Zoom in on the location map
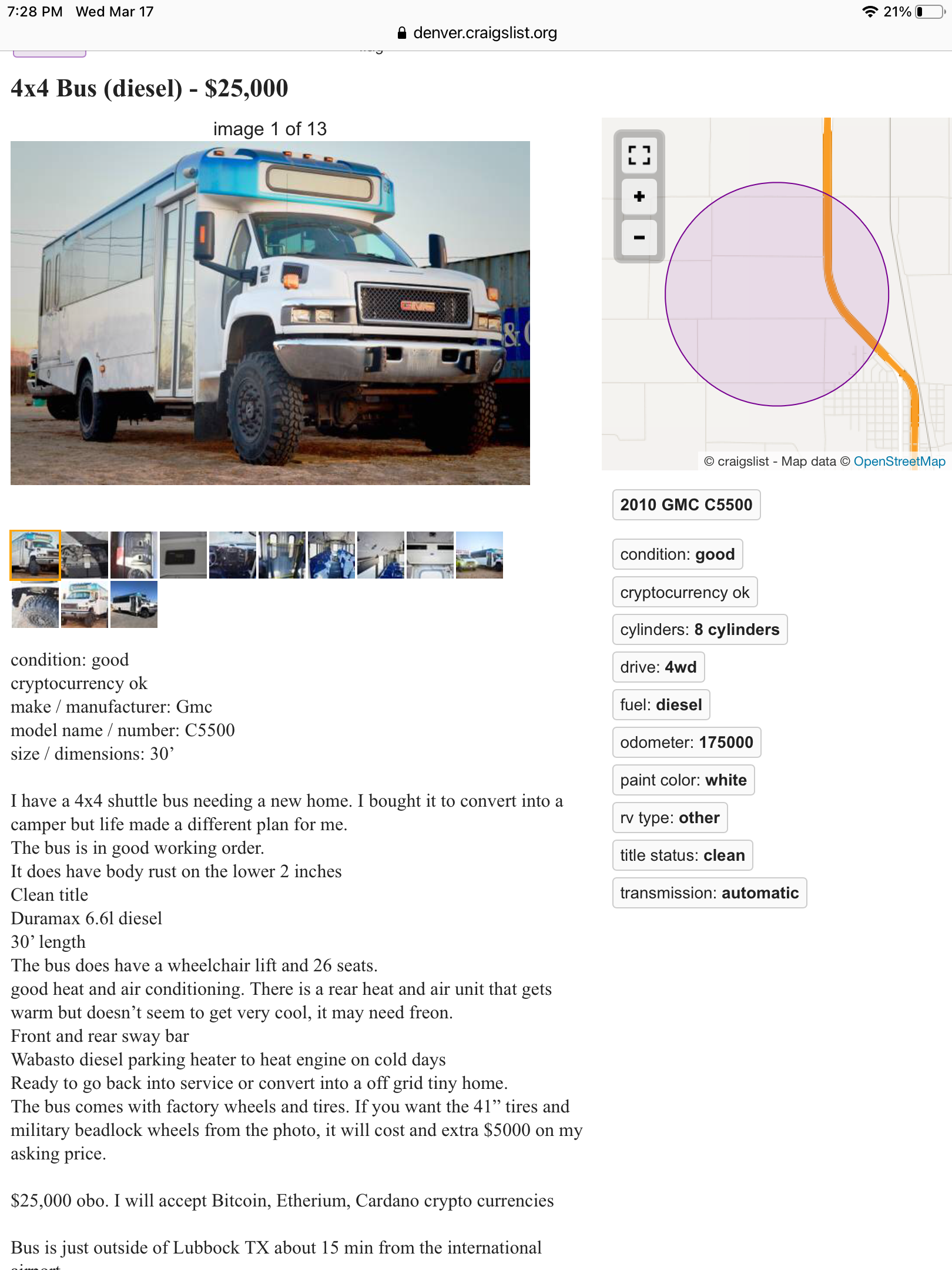 (639, 196)
